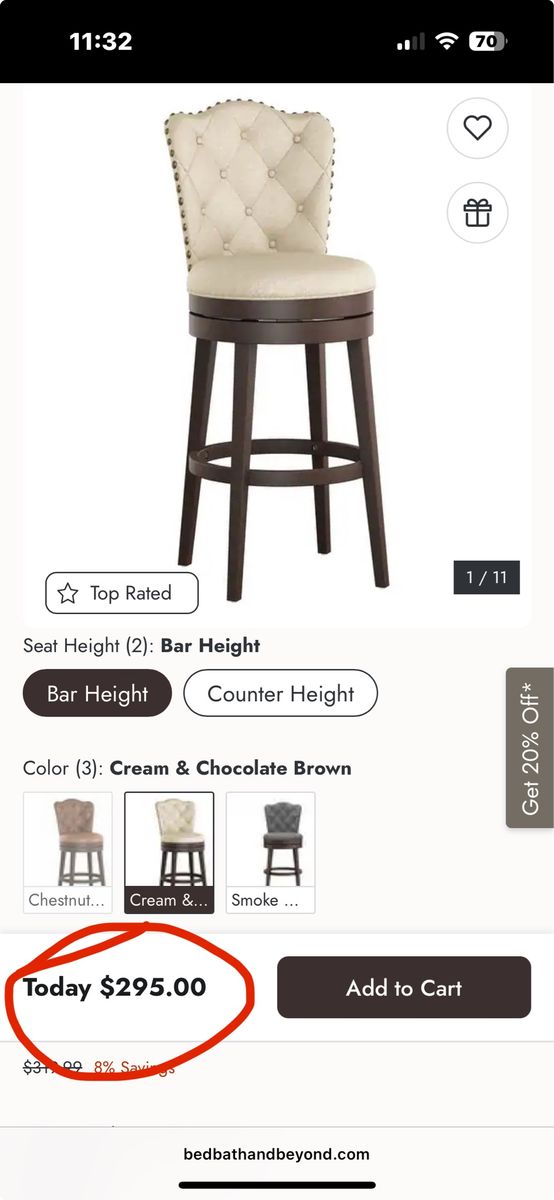Open the gift registry icon
554x1200 pixels.
click(477, 213)
